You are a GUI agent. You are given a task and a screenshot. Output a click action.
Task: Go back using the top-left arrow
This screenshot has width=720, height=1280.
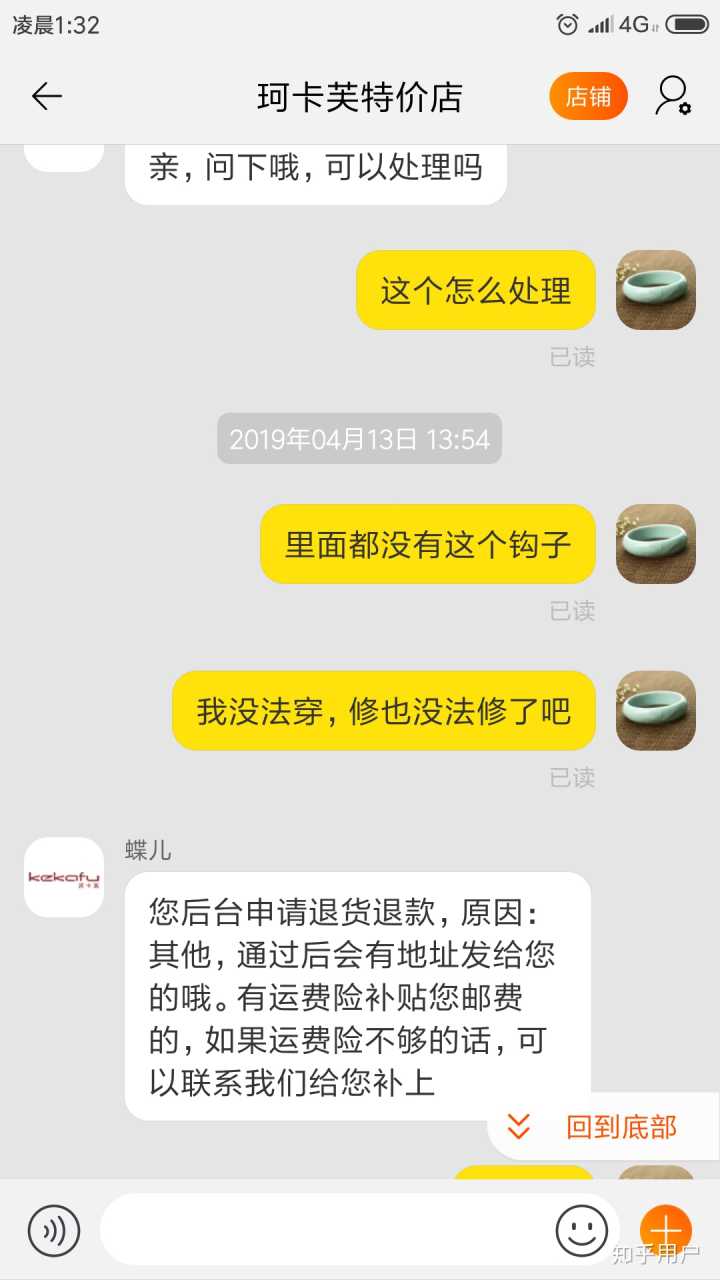click(x=46, y=96)
